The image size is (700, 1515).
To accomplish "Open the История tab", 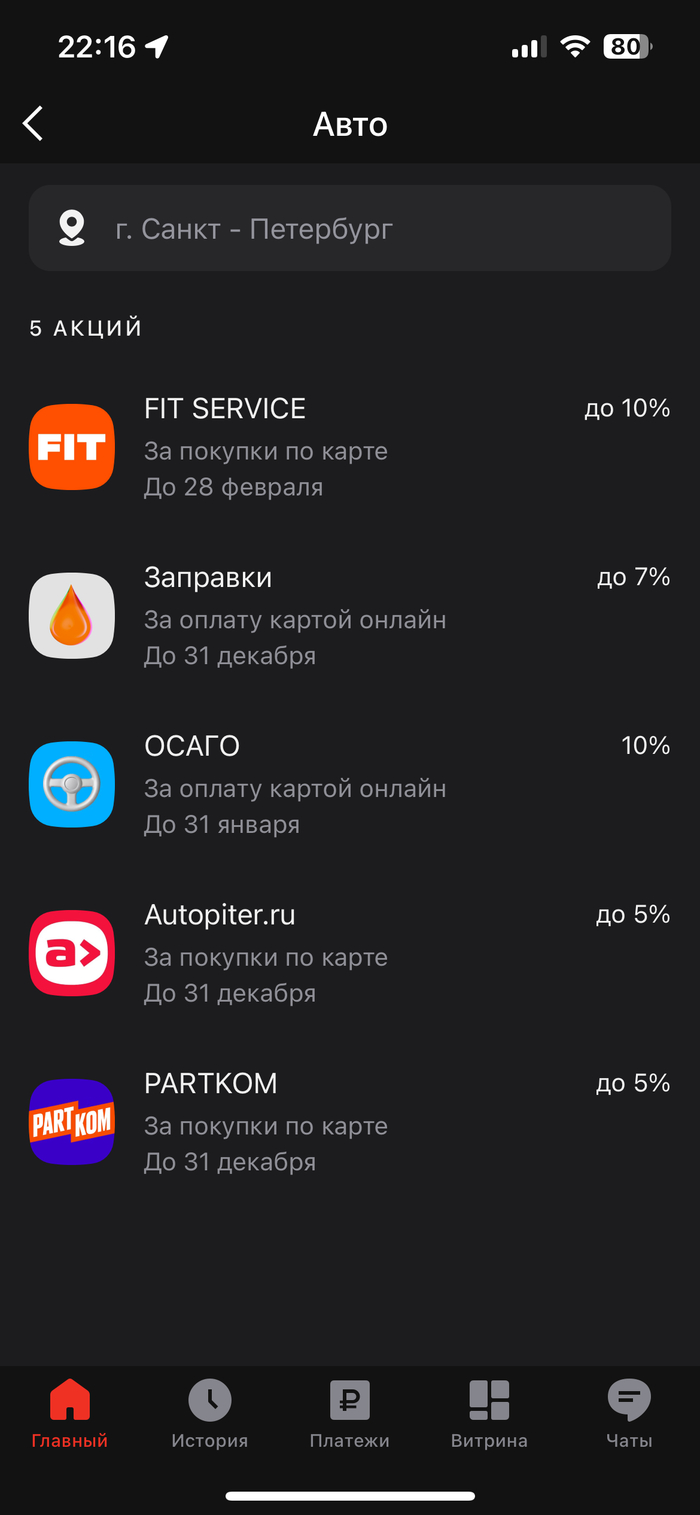I will coord(209,1413).
